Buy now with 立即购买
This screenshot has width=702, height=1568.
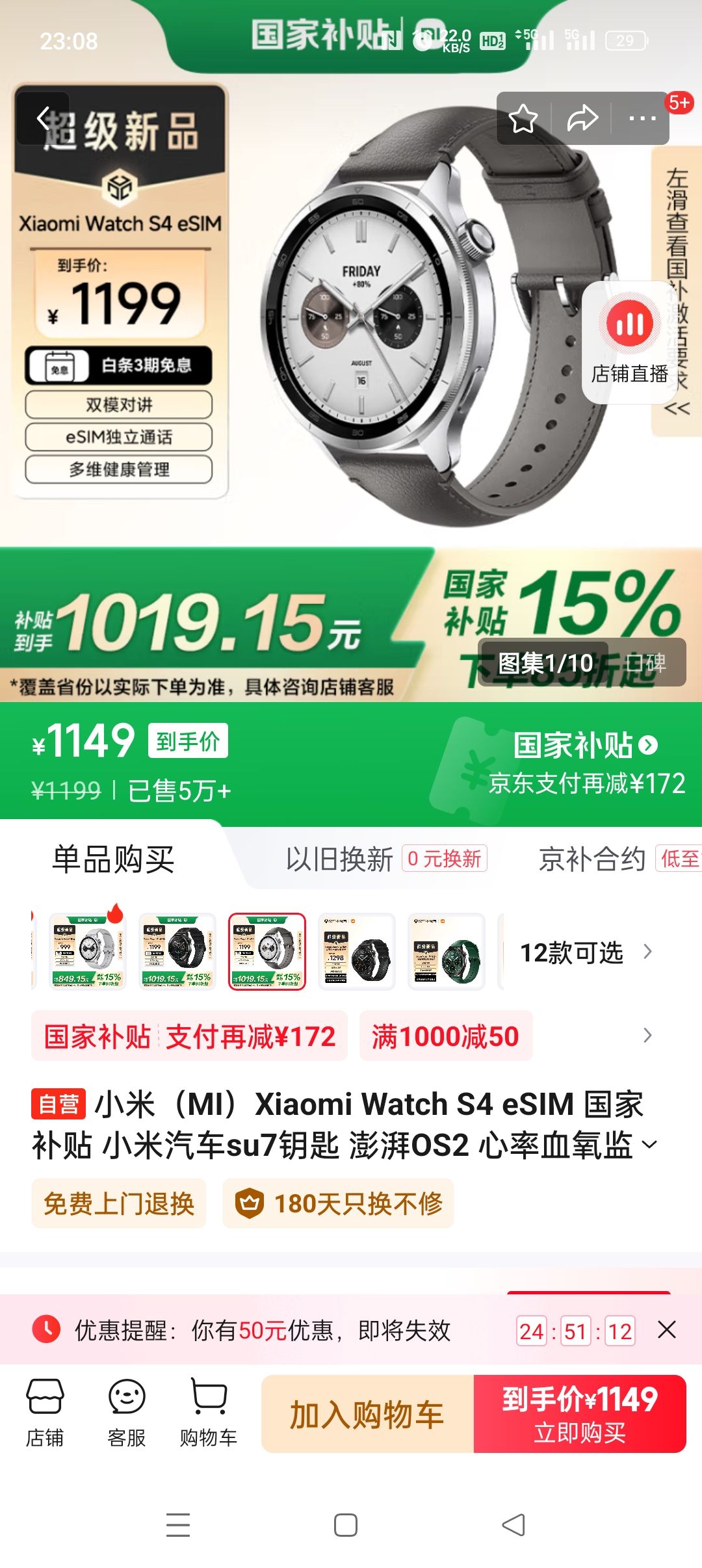pyautogui.click(x=580, y=1415)
